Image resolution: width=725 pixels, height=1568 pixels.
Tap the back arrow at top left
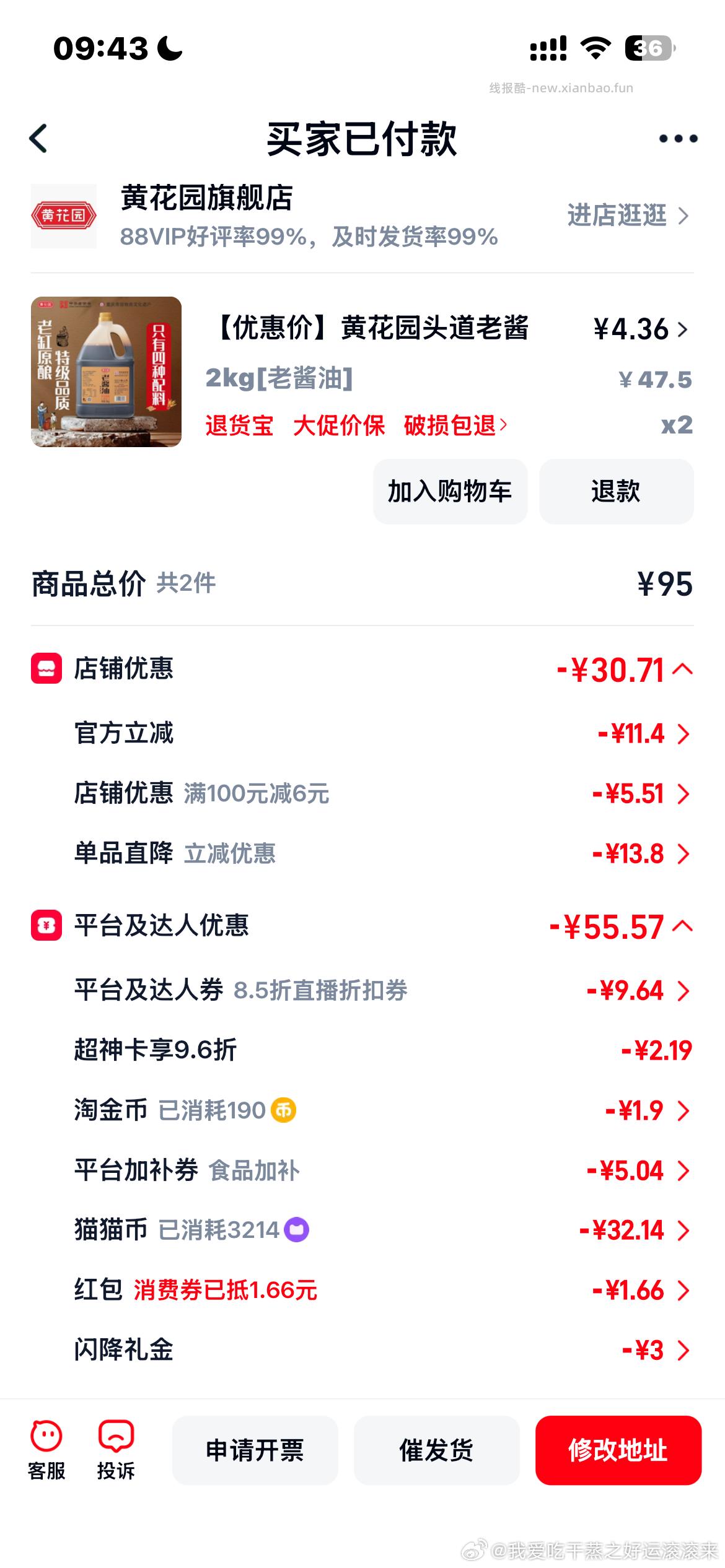coord(38,137)
